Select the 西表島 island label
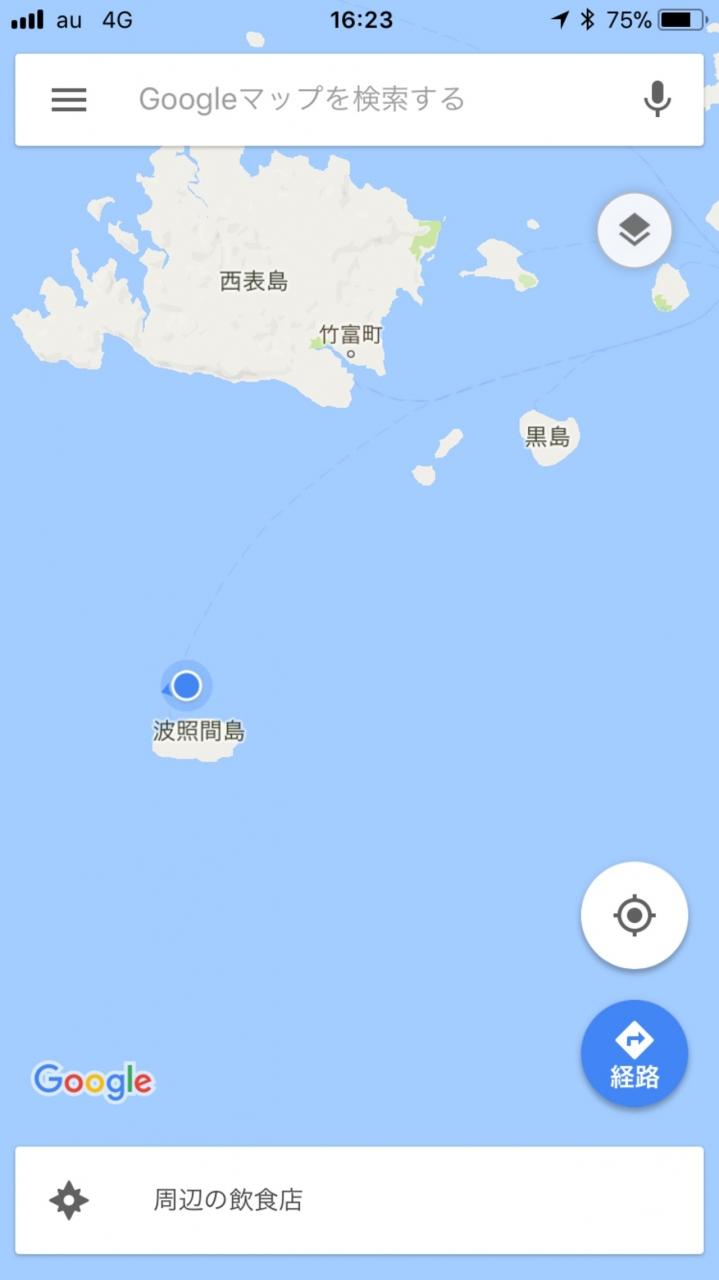Screen dimensions: 719x1280 (x=254, y=281)
